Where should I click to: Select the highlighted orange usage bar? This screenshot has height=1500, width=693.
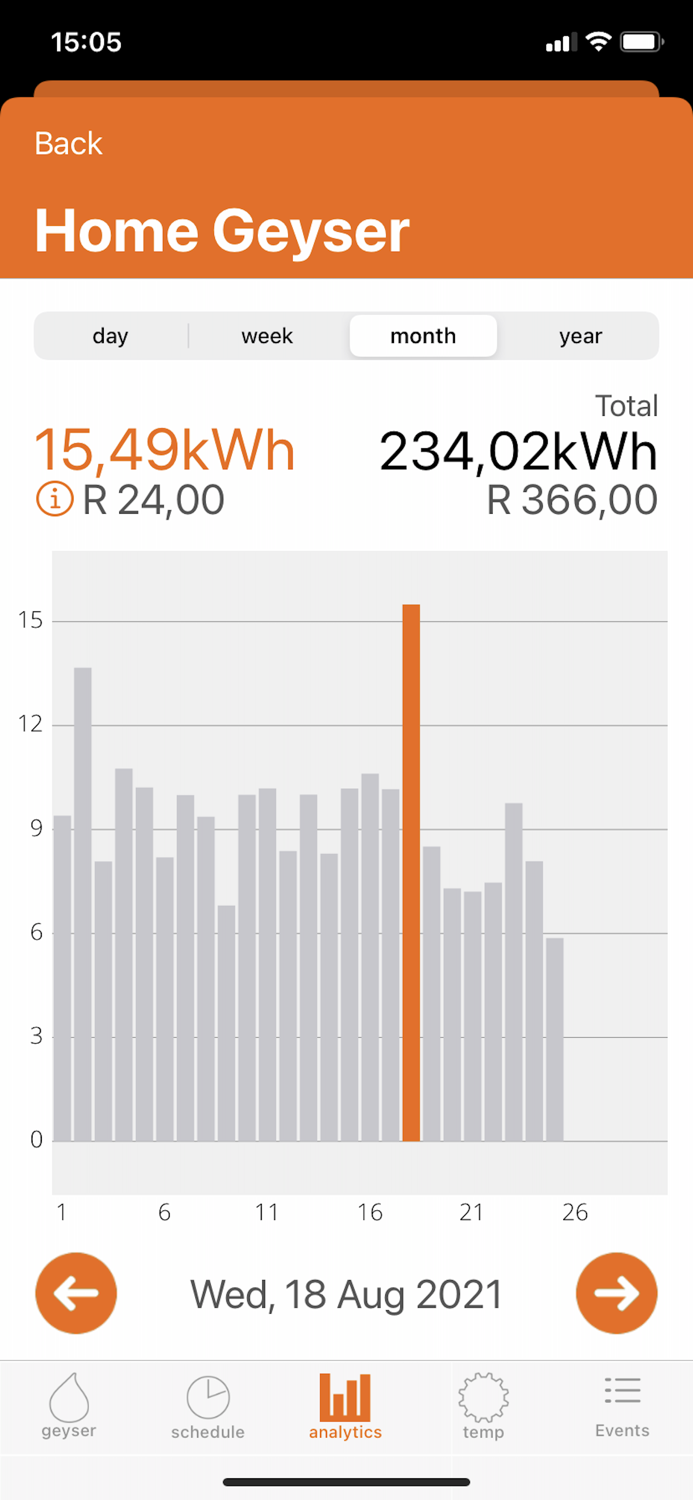[x=411, y=872]
